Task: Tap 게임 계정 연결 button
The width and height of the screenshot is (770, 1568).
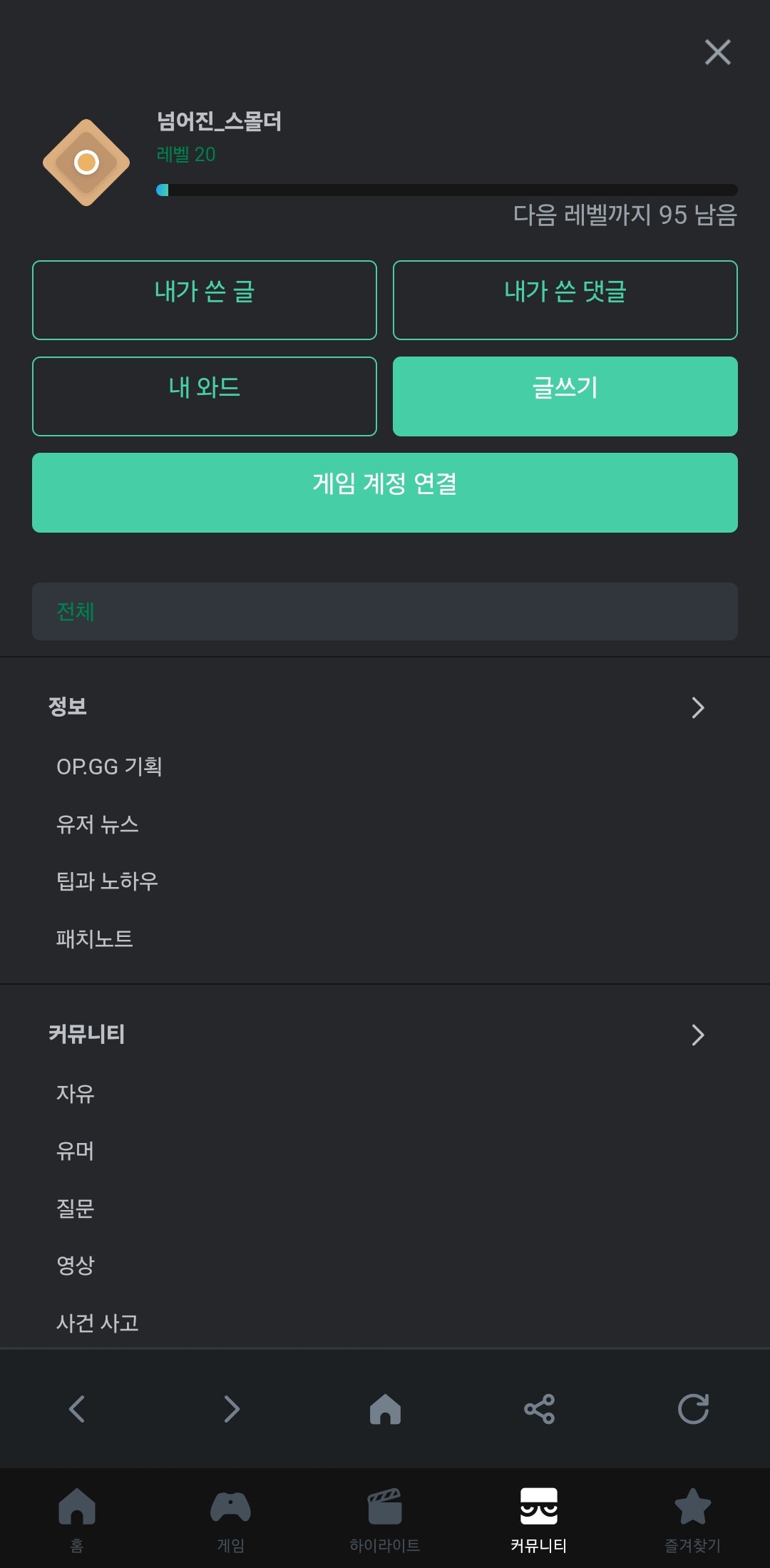Action: 385,493
